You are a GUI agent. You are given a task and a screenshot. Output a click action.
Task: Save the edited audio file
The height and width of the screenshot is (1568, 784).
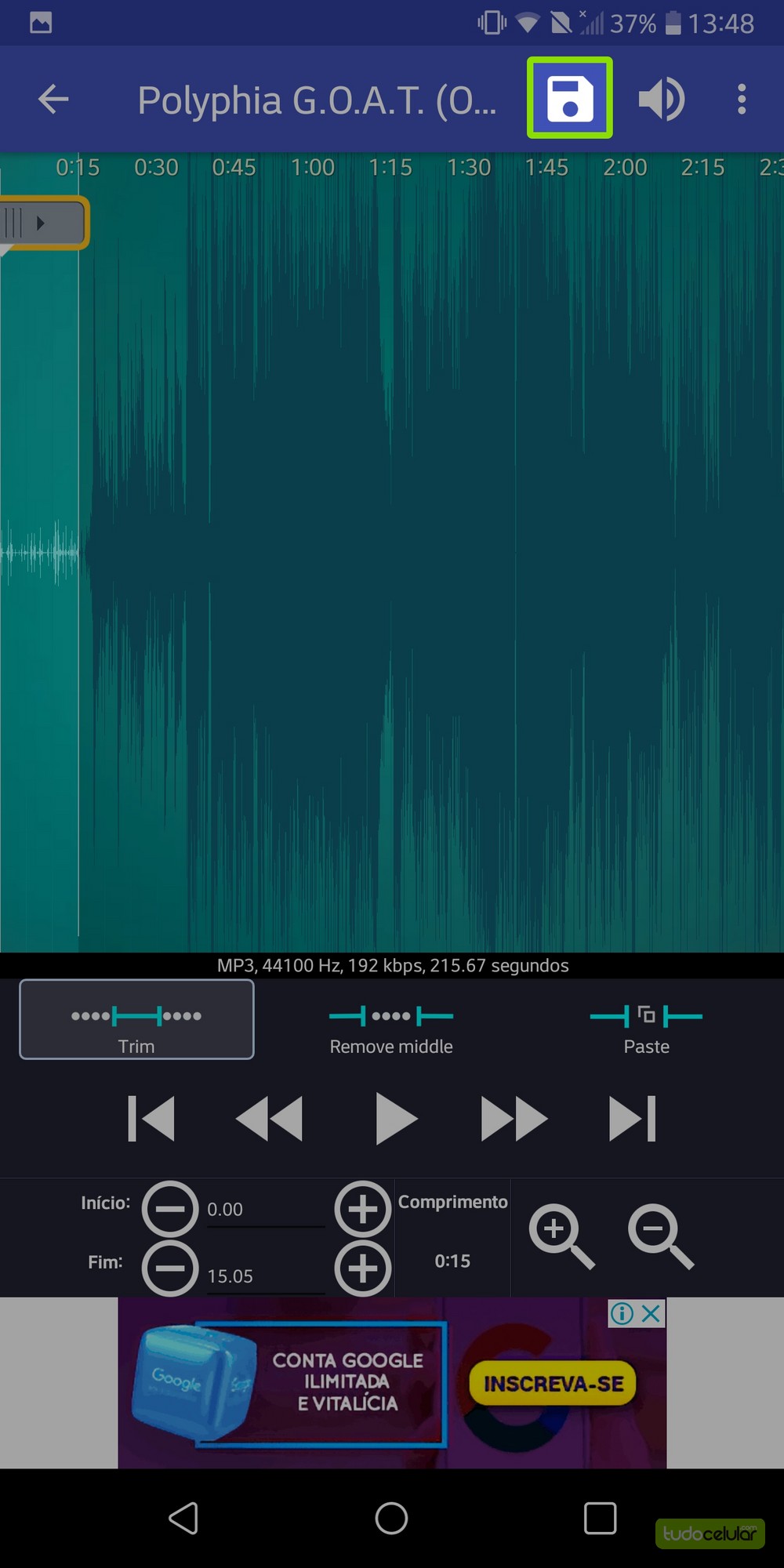tap(570, 99)
